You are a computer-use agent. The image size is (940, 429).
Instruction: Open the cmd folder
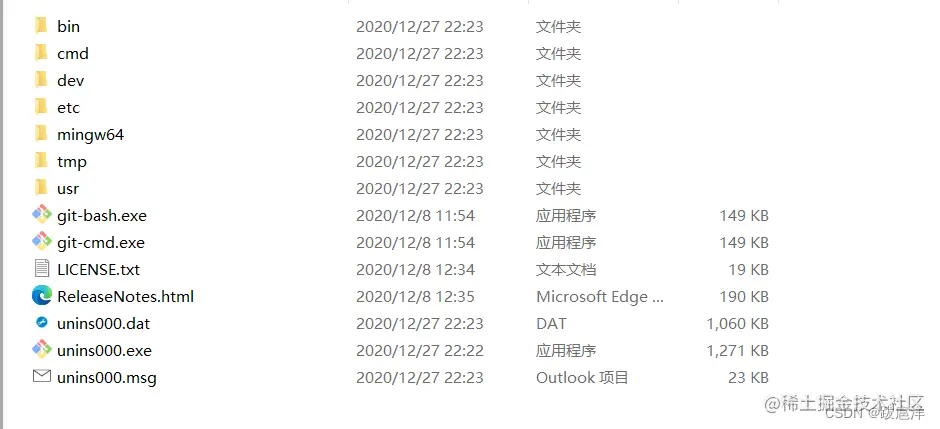pyautogui.click(x=72, y=53)
